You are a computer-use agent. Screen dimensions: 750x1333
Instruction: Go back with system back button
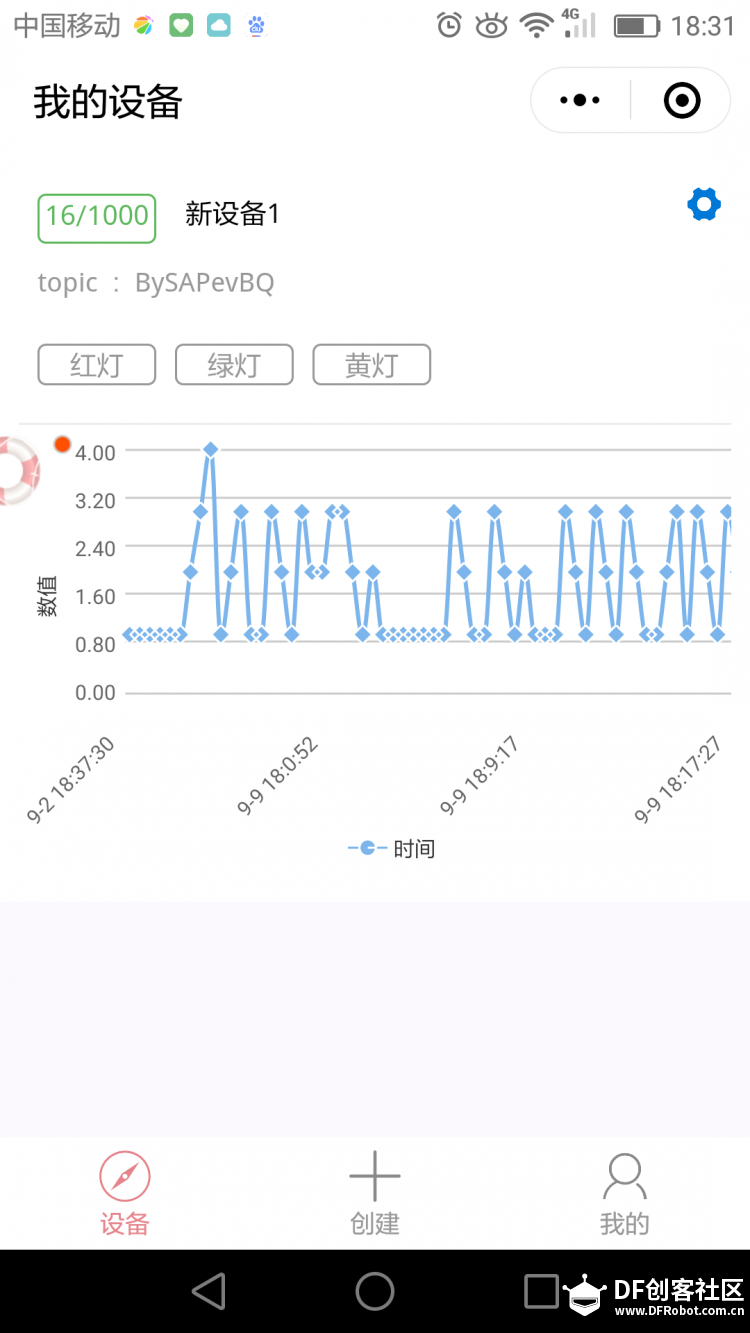(x=209, y=1291)
